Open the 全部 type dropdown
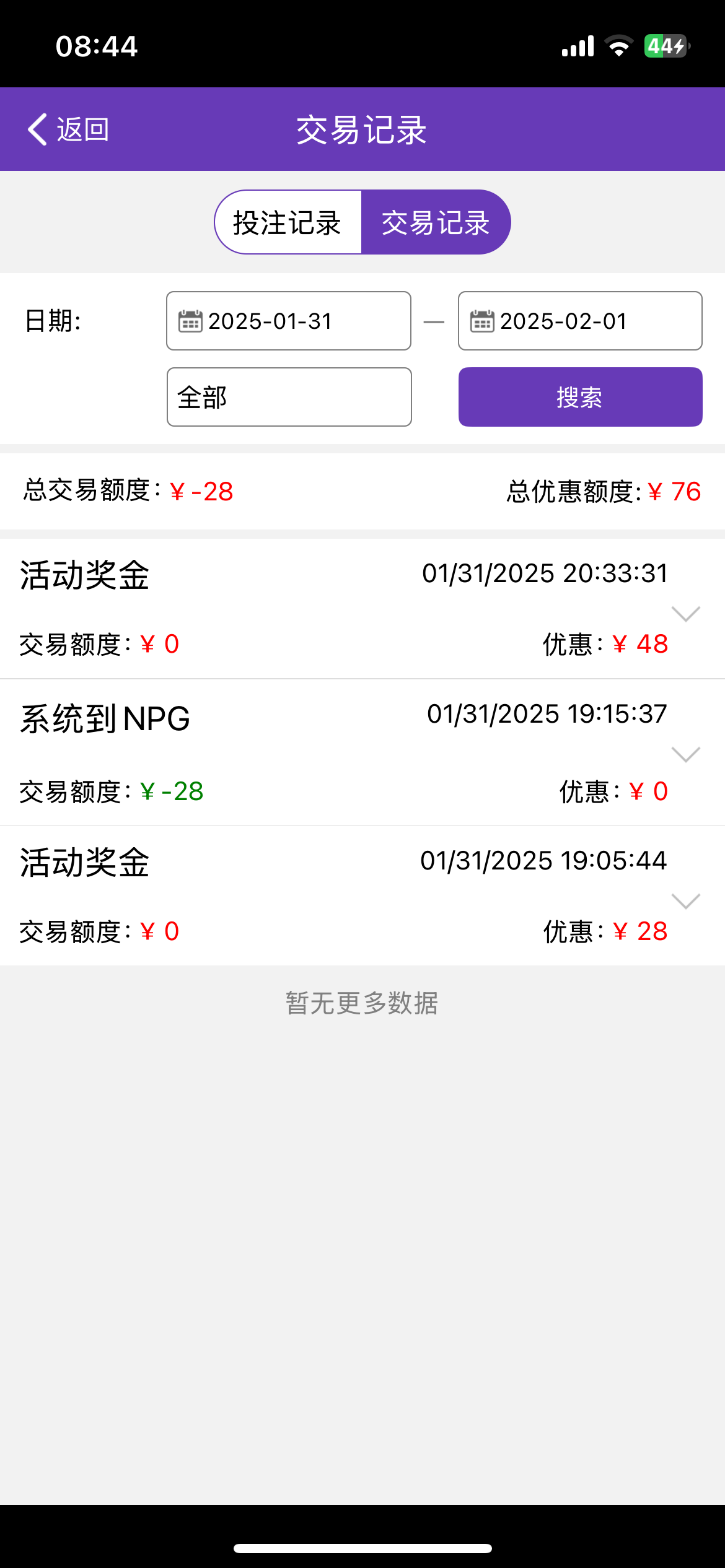This screenshot has height=1568, width=725. [289, 397]
